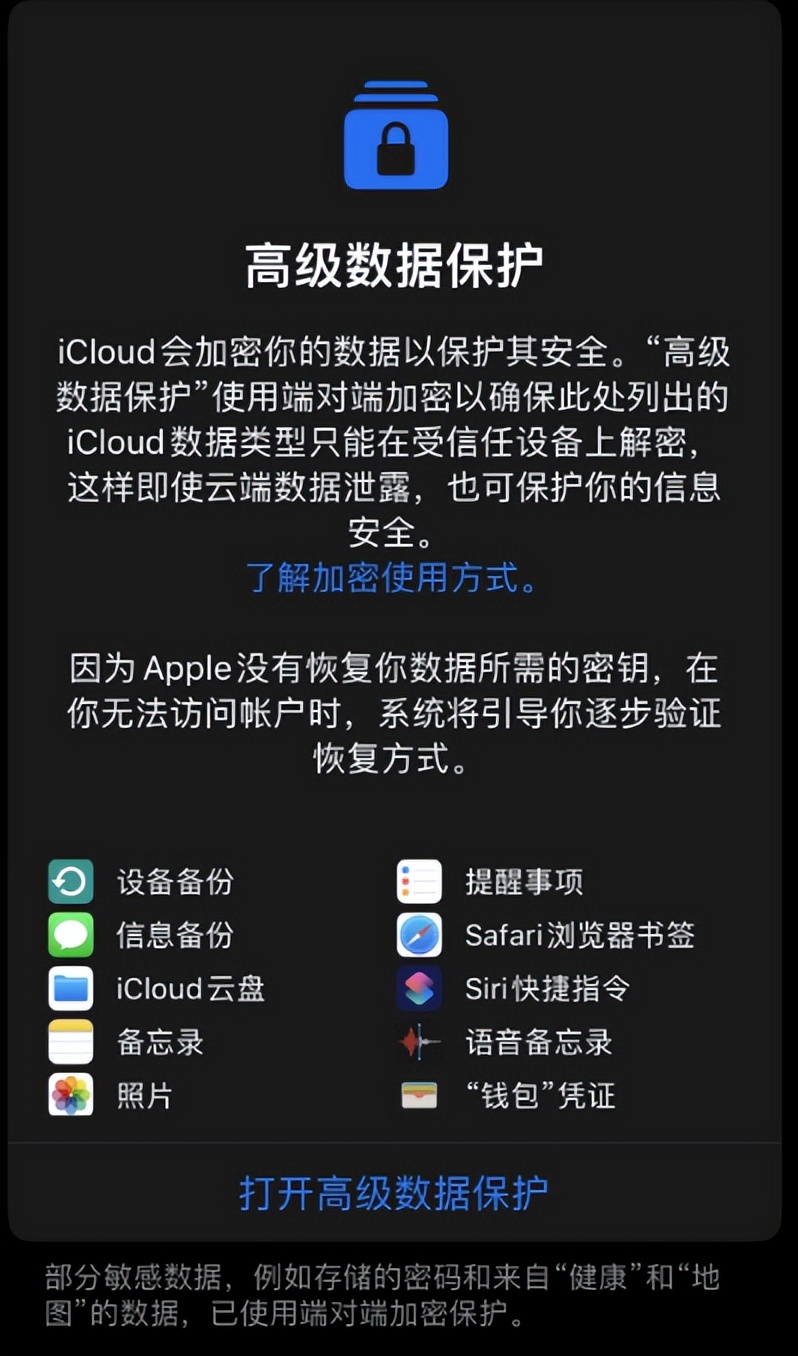798x1356 pixels.
Task: Tap the 备忘录 Notes icon
Action: point(70,1041)
